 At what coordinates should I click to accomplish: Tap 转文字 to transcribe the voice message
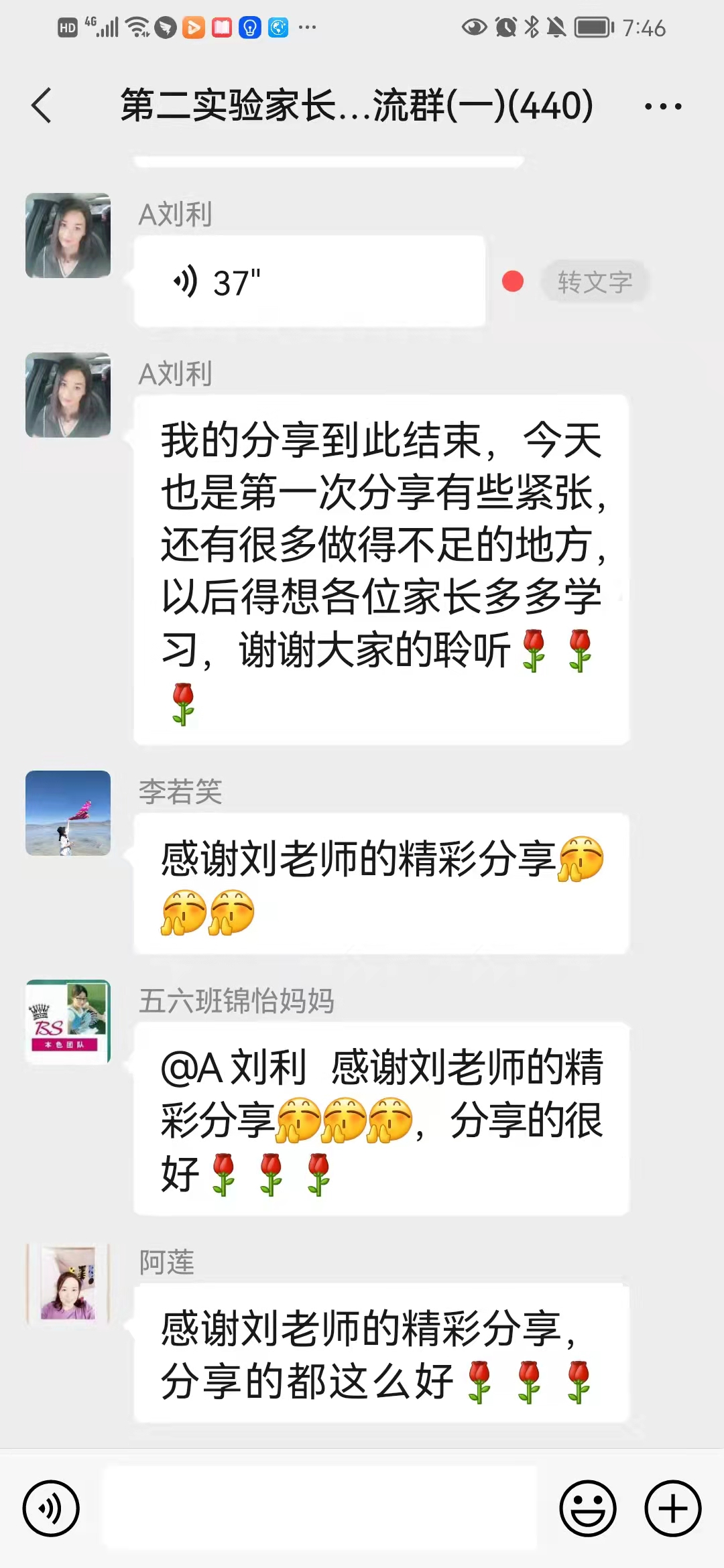[595, 282]
